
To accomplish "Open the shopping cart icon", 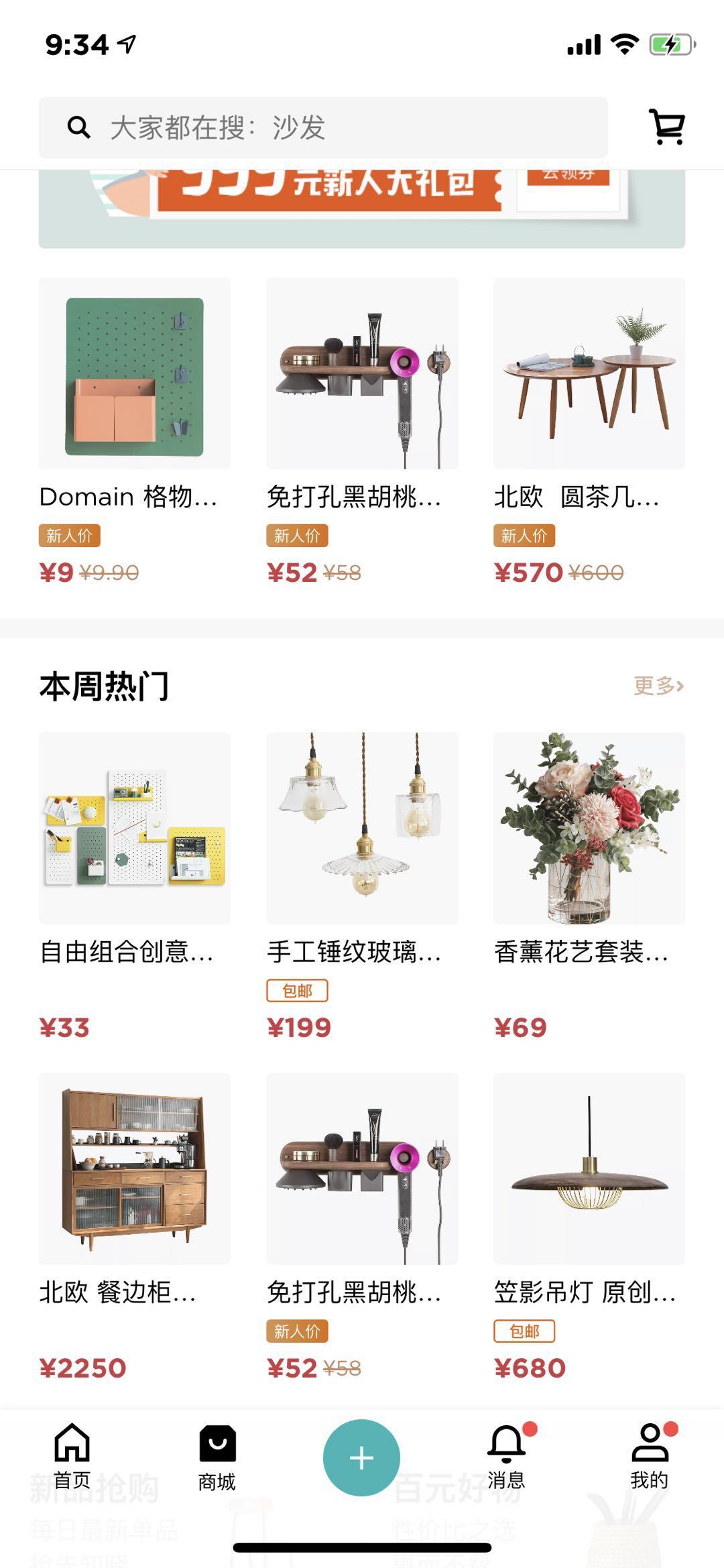I will pos(667,127).
